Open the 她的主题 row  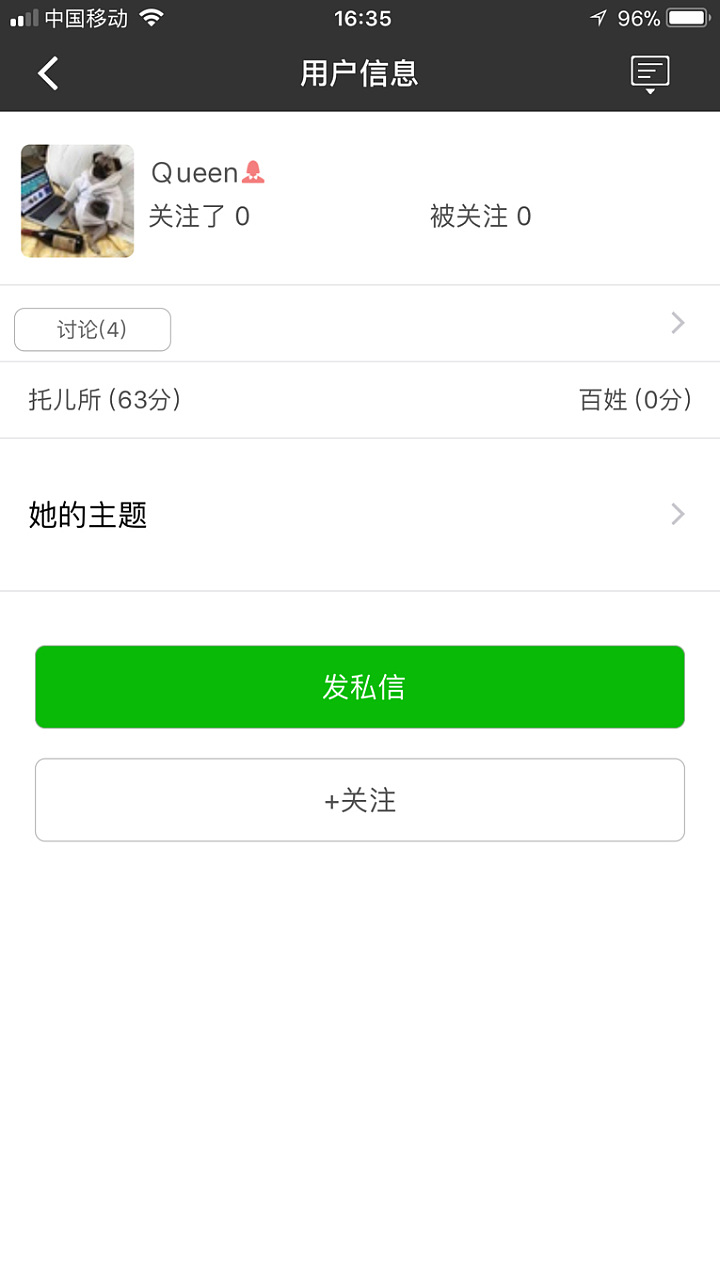point(360,515)
